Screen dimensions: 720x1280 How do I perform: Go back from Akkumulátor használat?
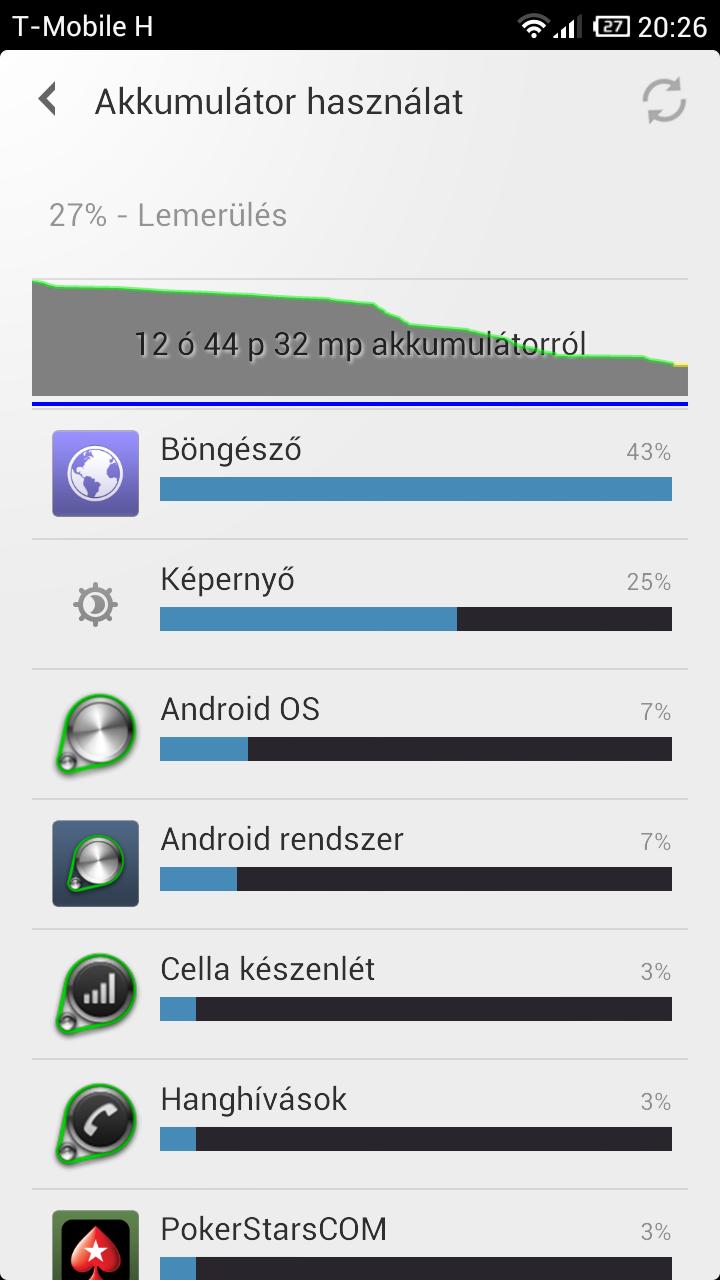pos(47,101)
